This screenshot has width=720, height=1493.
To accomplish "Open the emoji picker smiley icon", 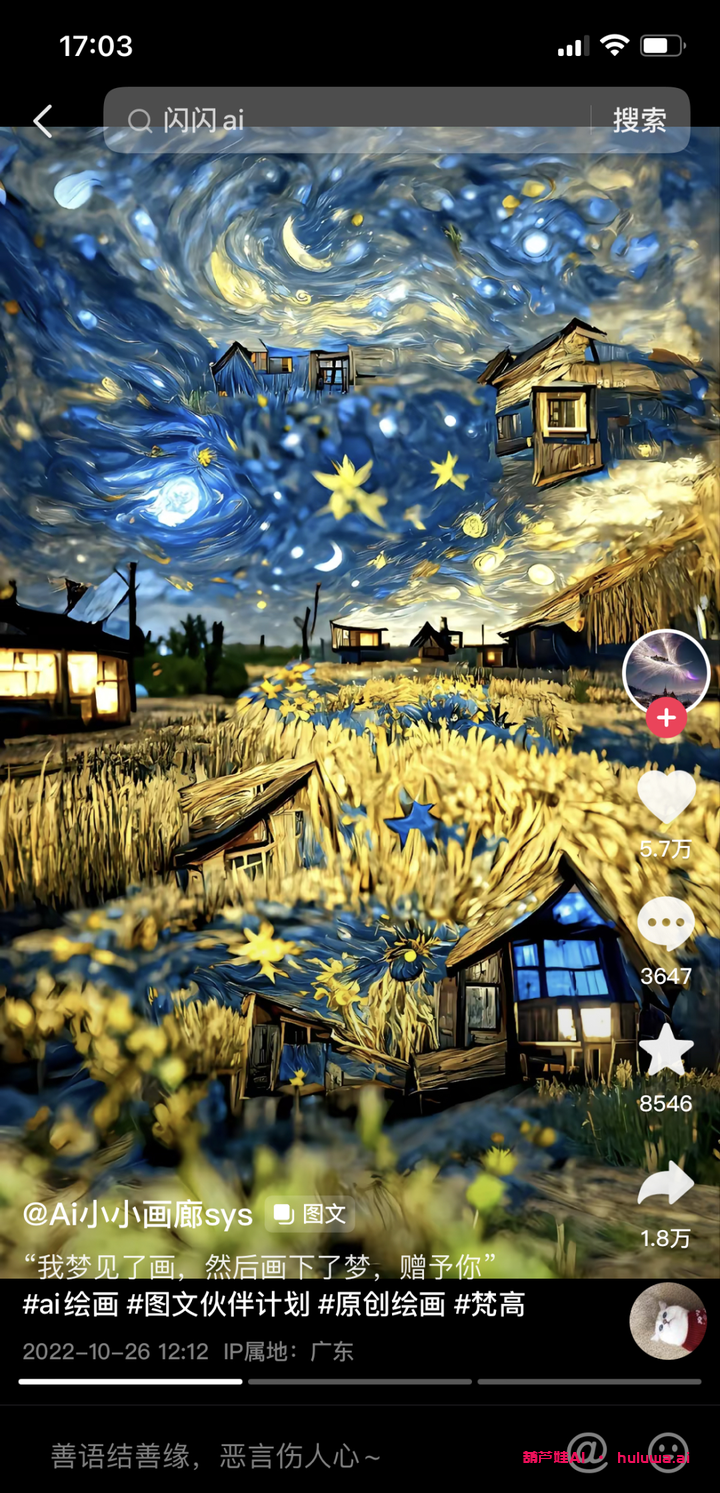I will 667,1452.
